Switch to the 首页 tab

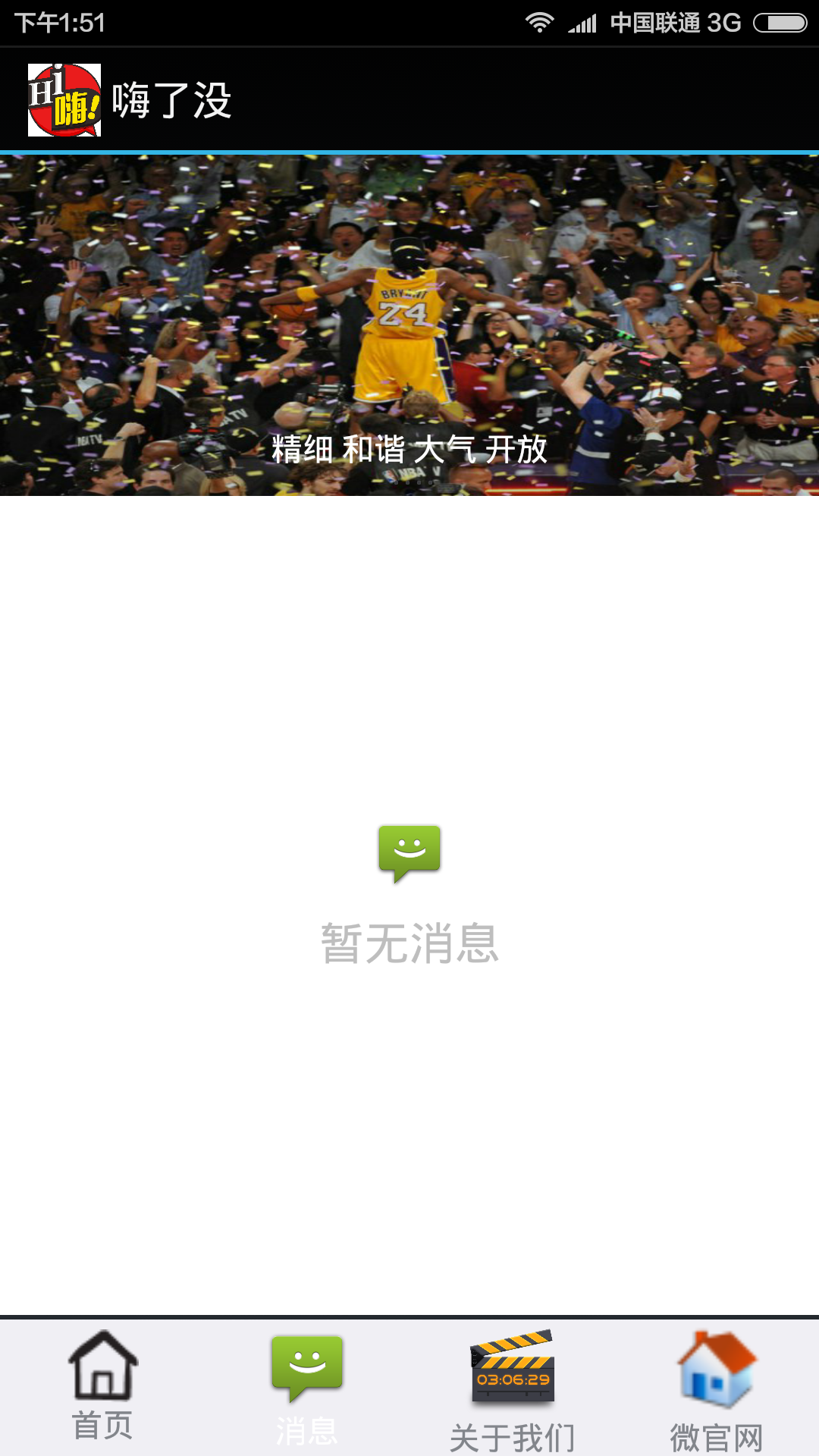click(102, 1386)
